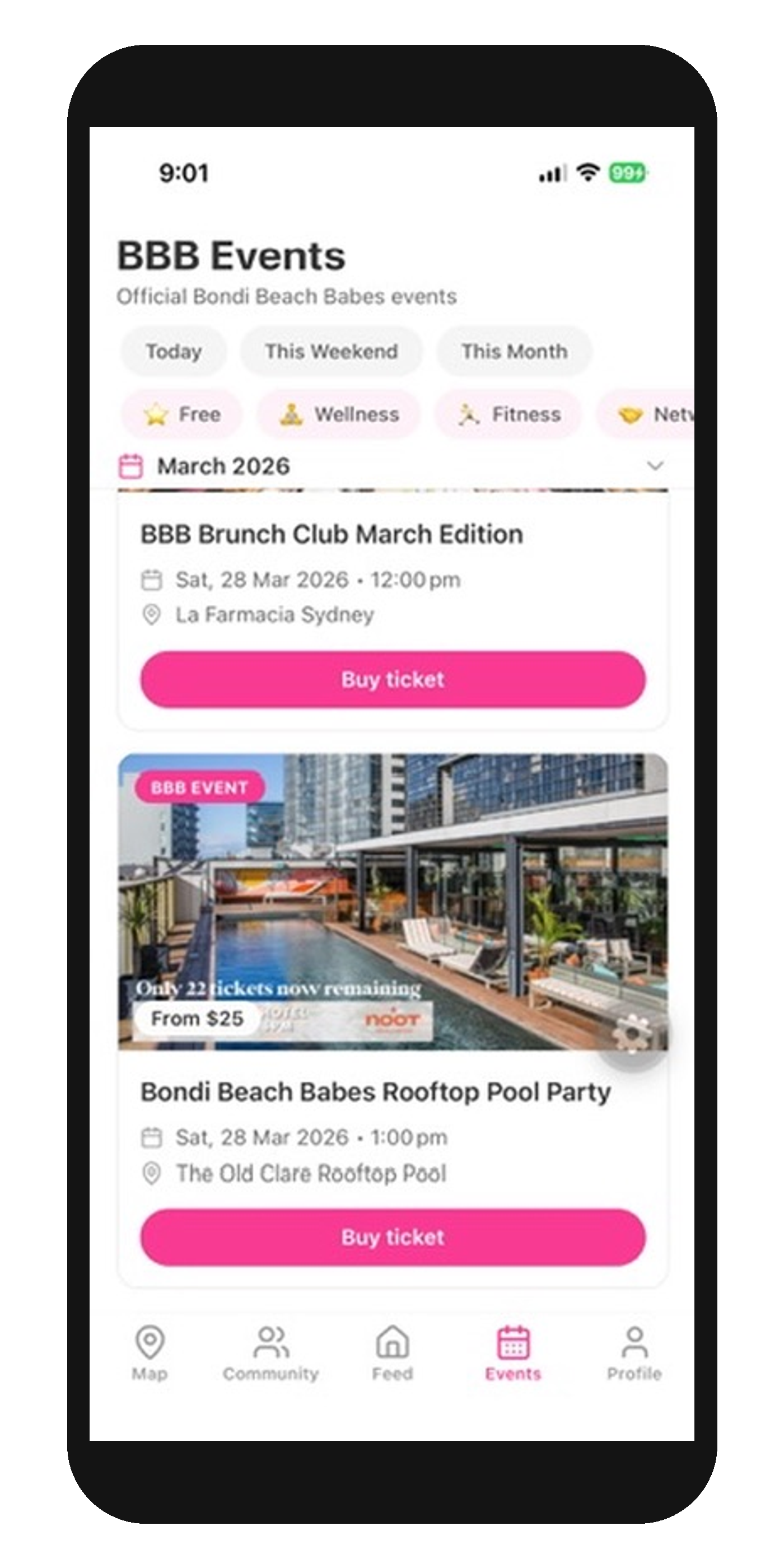Buy ticket for Rooftop Pool Party
Viewport: 784px width, 1568px height.
(x=393, y=1237)
